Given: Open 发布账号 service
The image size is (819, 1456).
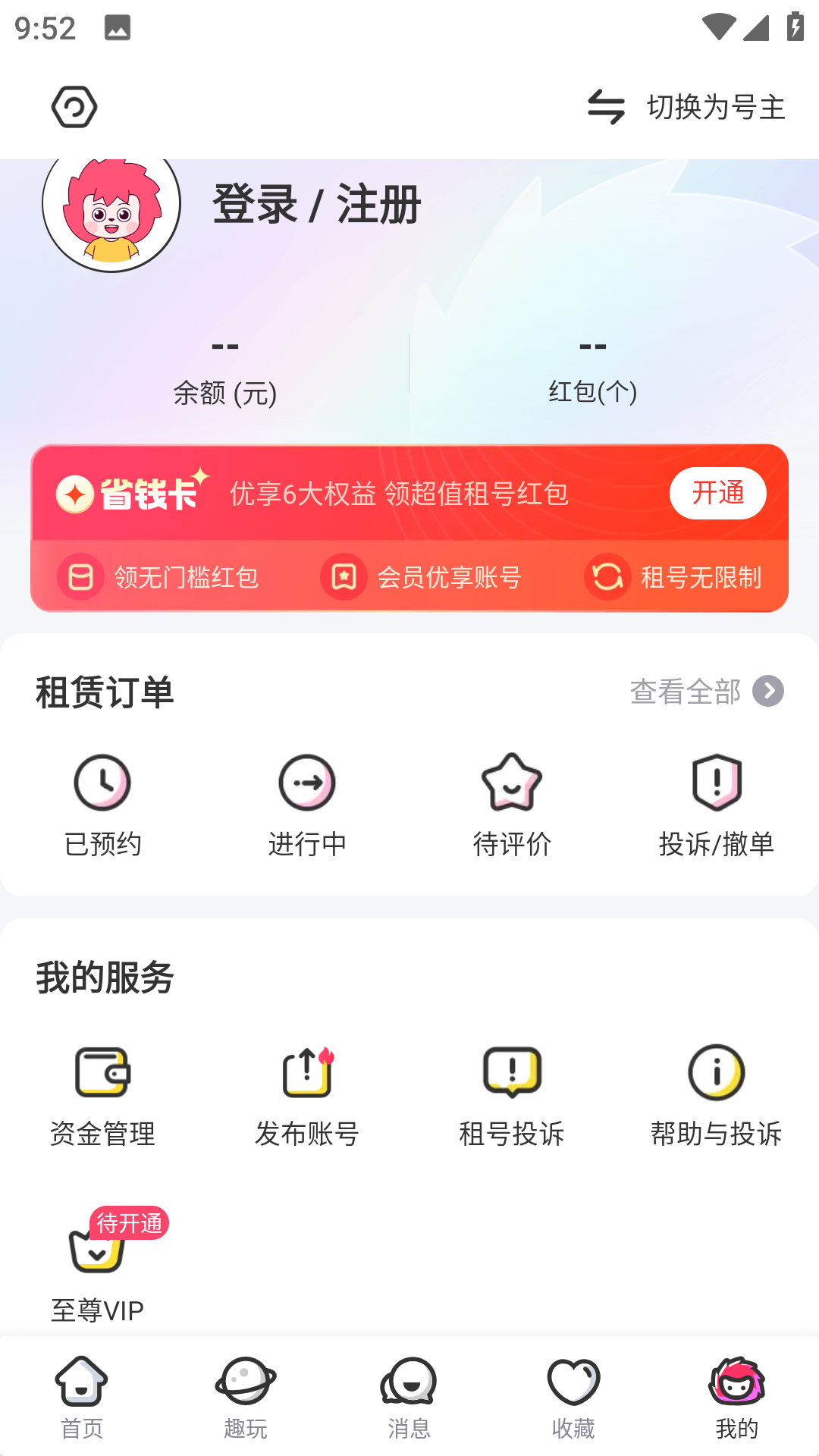Looking at the screenshot, I should 307,1096.
